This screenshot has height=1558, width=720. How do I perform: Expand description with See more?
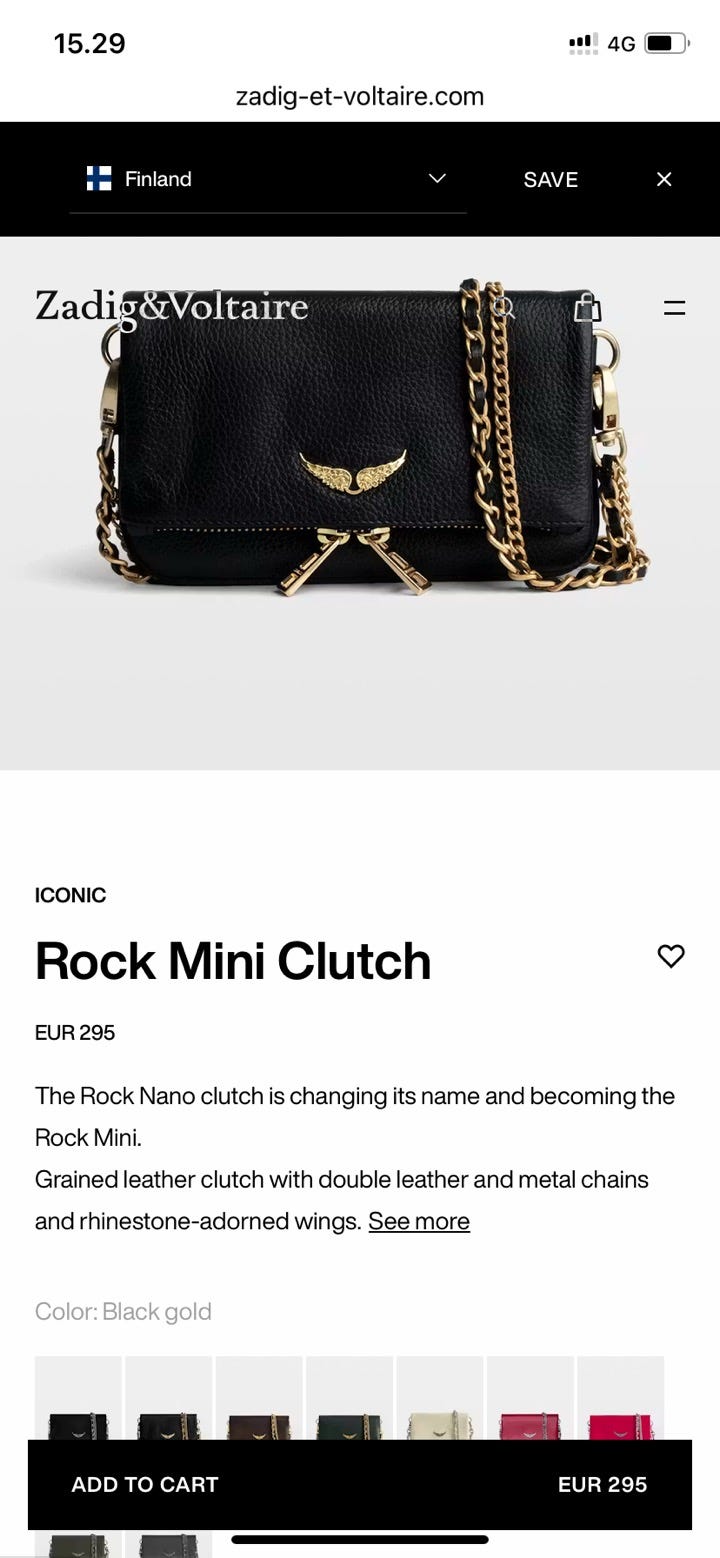419,1221
